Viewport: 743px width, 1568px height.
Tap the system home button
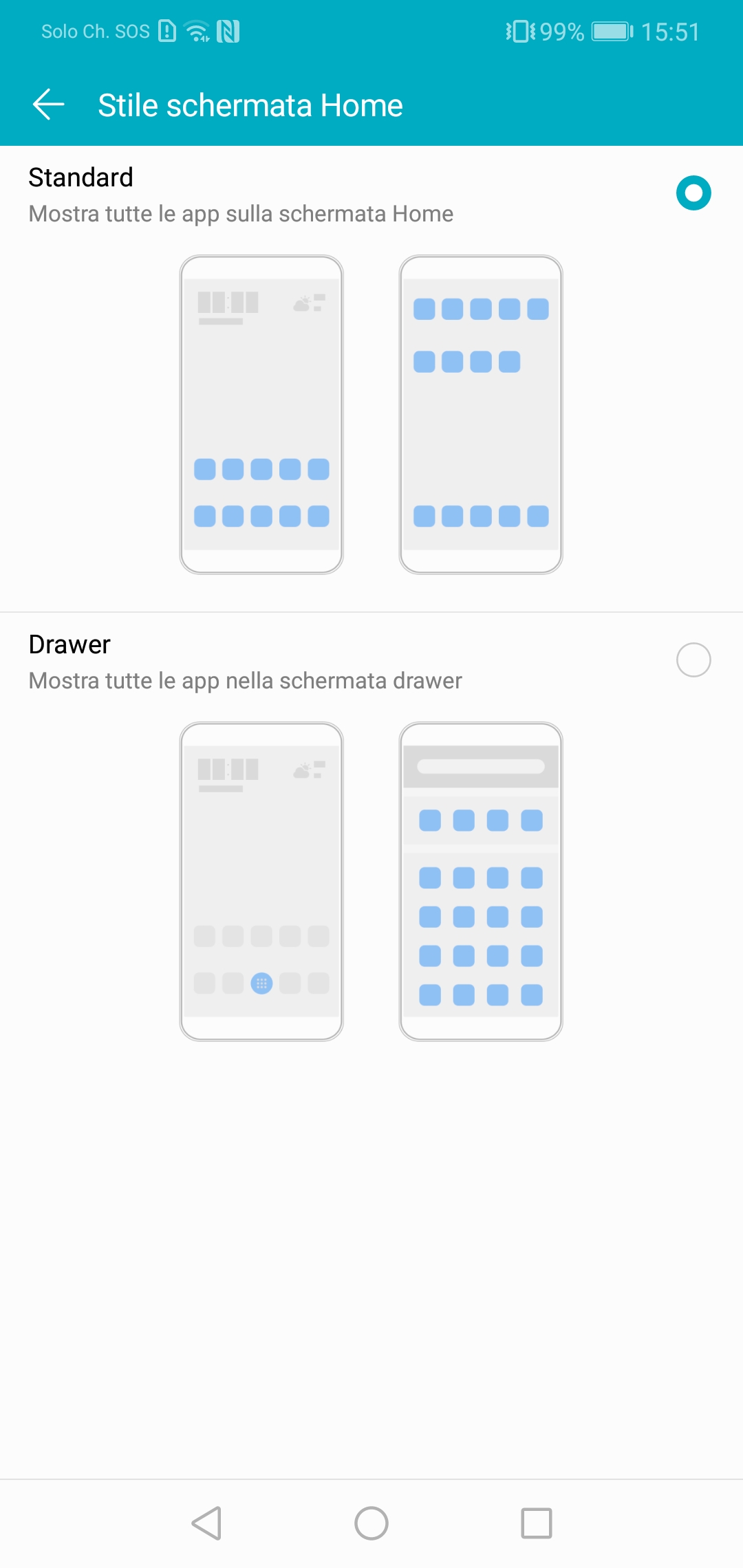coord(371,1523)
